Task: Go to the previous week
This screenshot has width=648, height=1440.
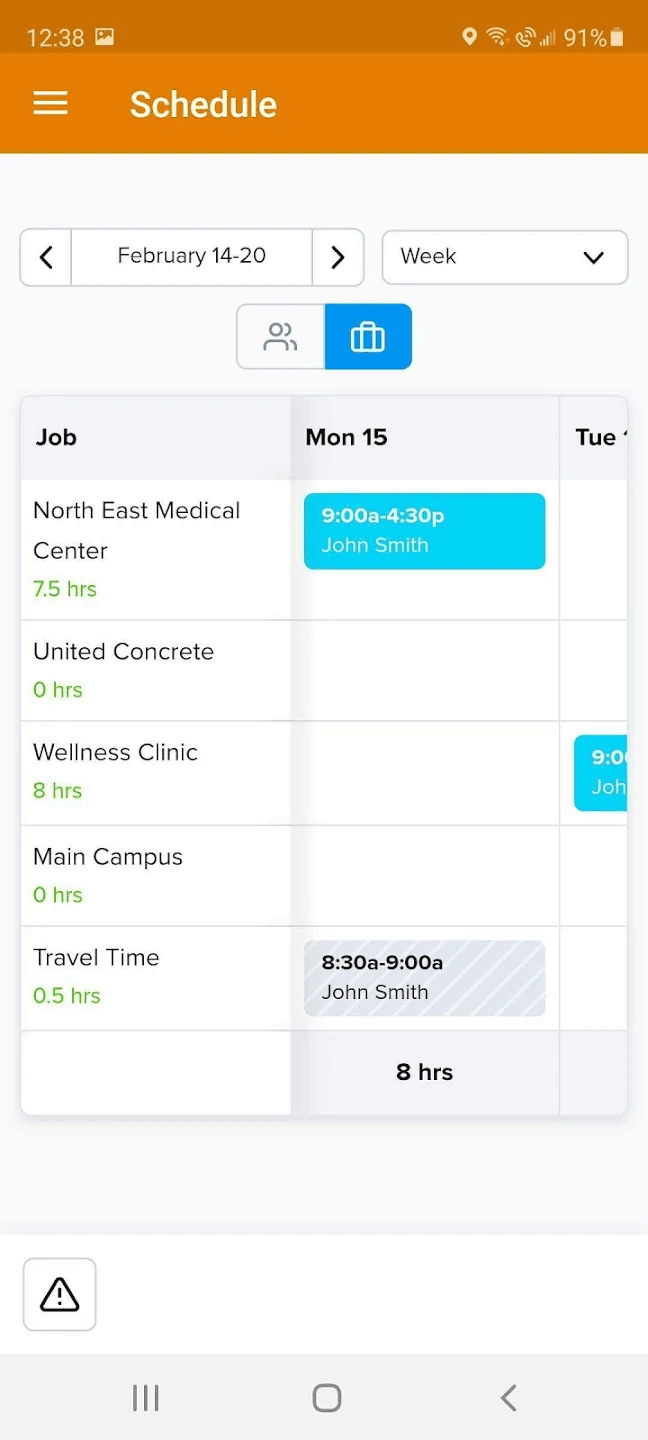Action: (46, 258)
